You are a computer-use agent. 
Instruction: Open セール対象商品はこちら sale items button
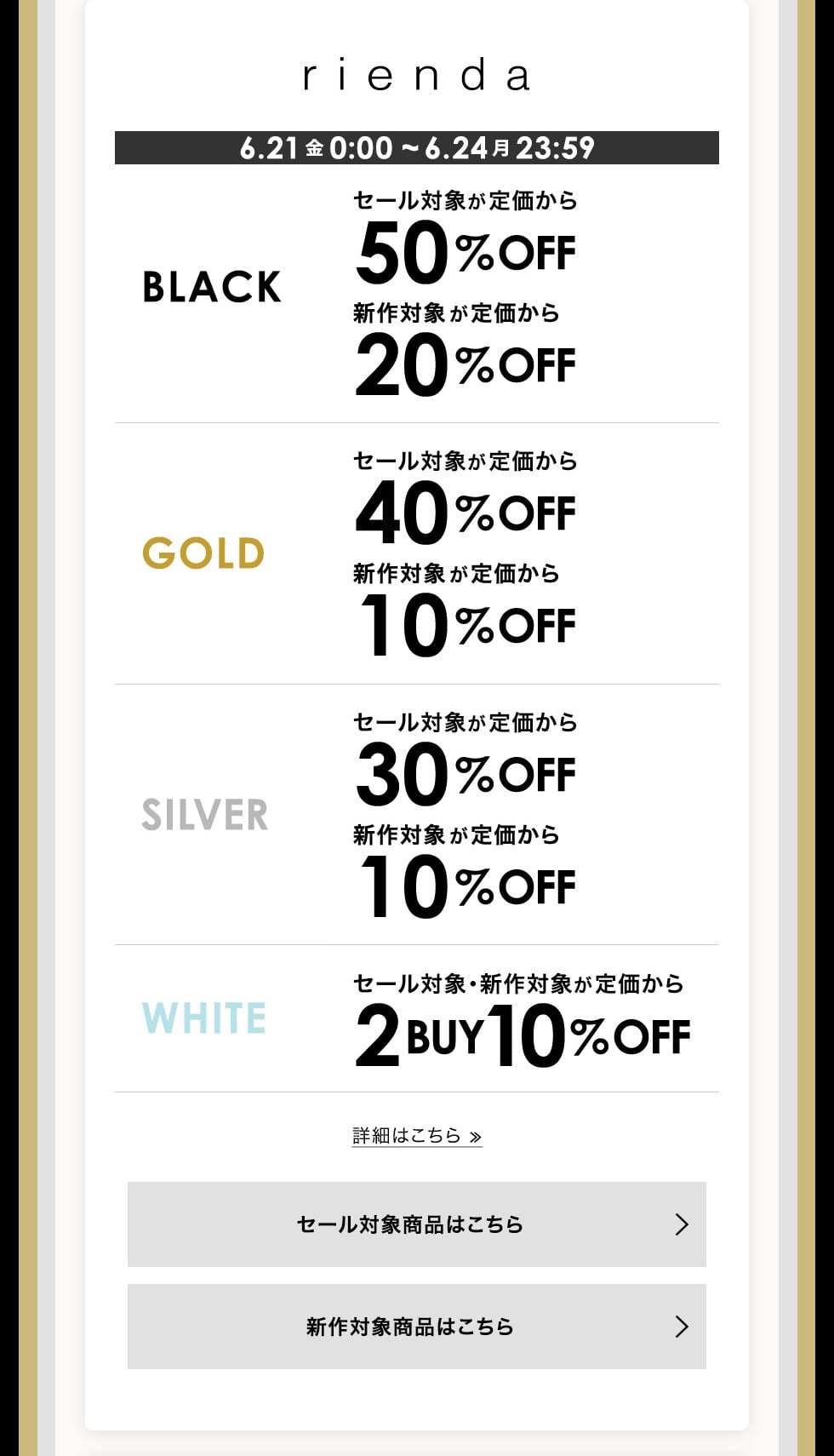(417, 1224)
